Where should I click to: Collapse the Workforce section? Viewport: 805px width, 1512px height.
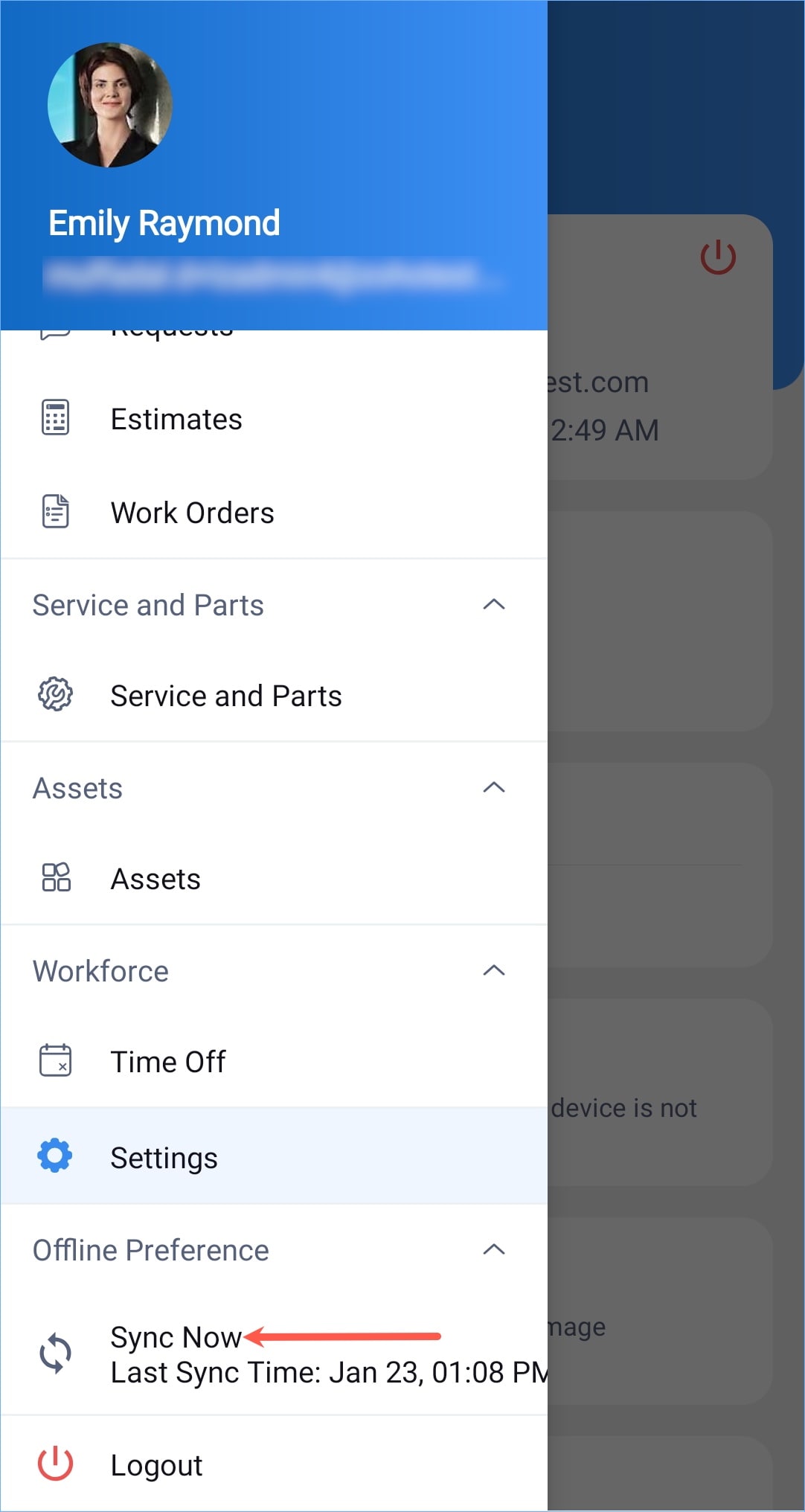[493, 971]
